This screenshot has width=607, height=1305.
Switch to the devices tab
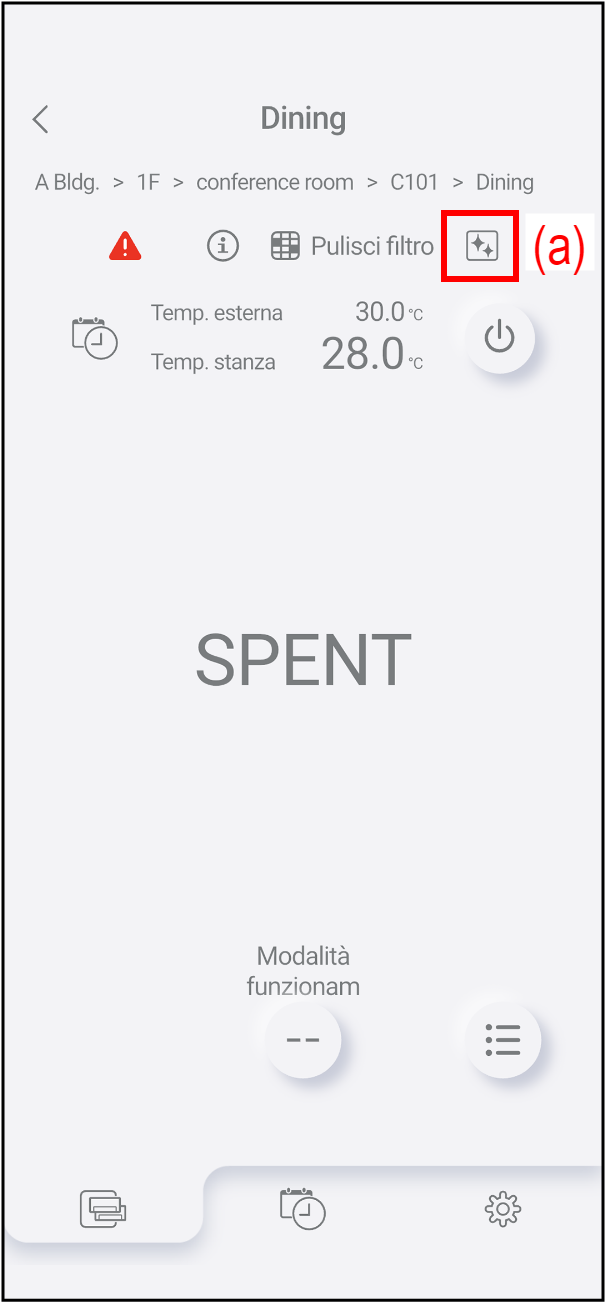pos(103,1208)
